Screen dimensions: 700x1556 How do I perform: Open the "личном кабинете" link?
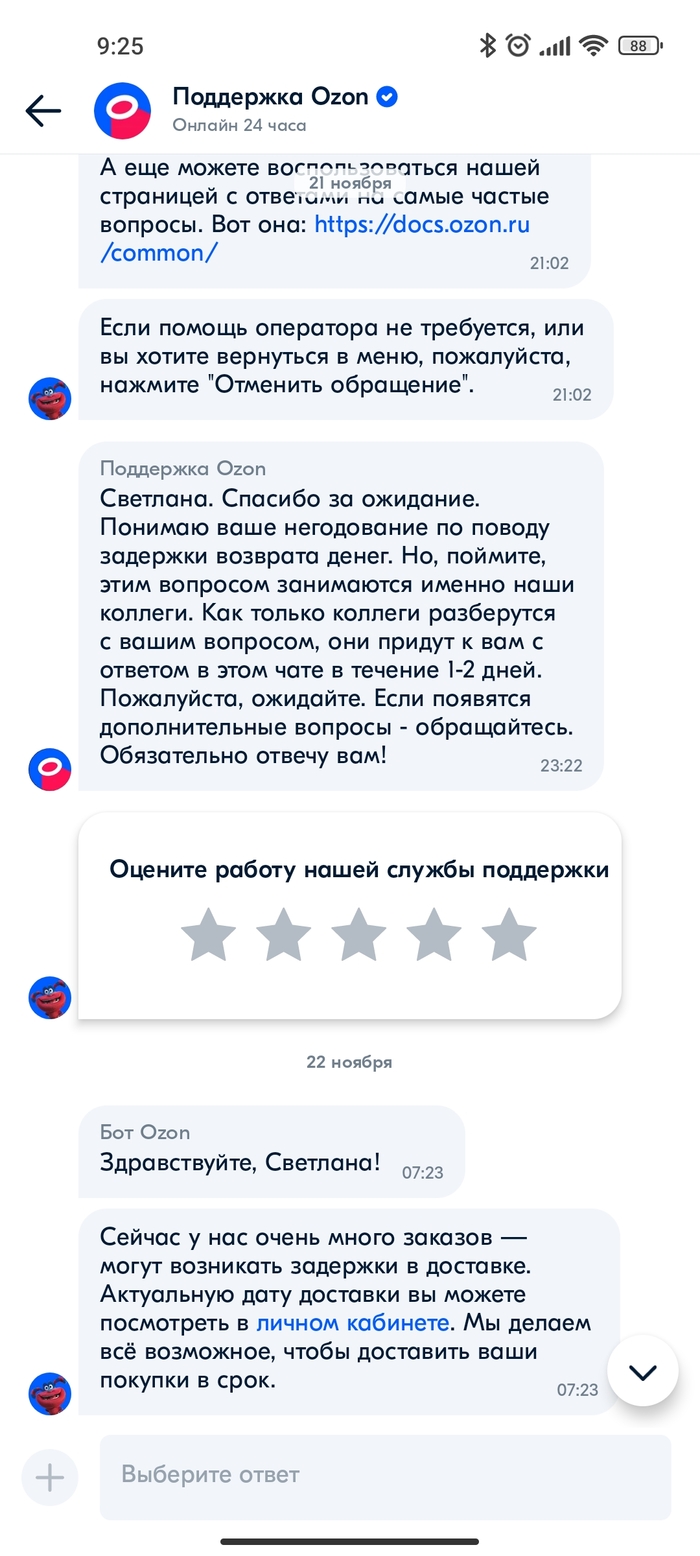pos(352,1323)
